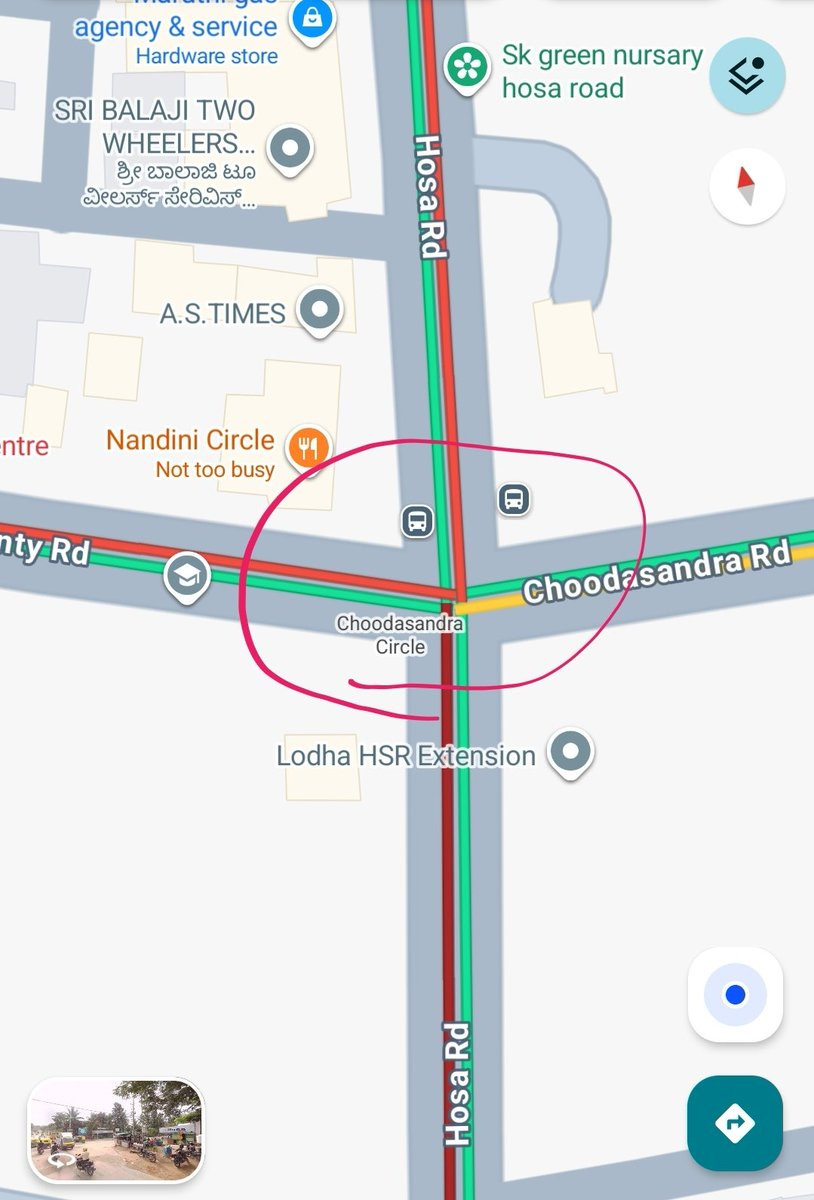Select the Lodha HSR Extension marker
Viewport: 814px width, 1200px height.
570,751
